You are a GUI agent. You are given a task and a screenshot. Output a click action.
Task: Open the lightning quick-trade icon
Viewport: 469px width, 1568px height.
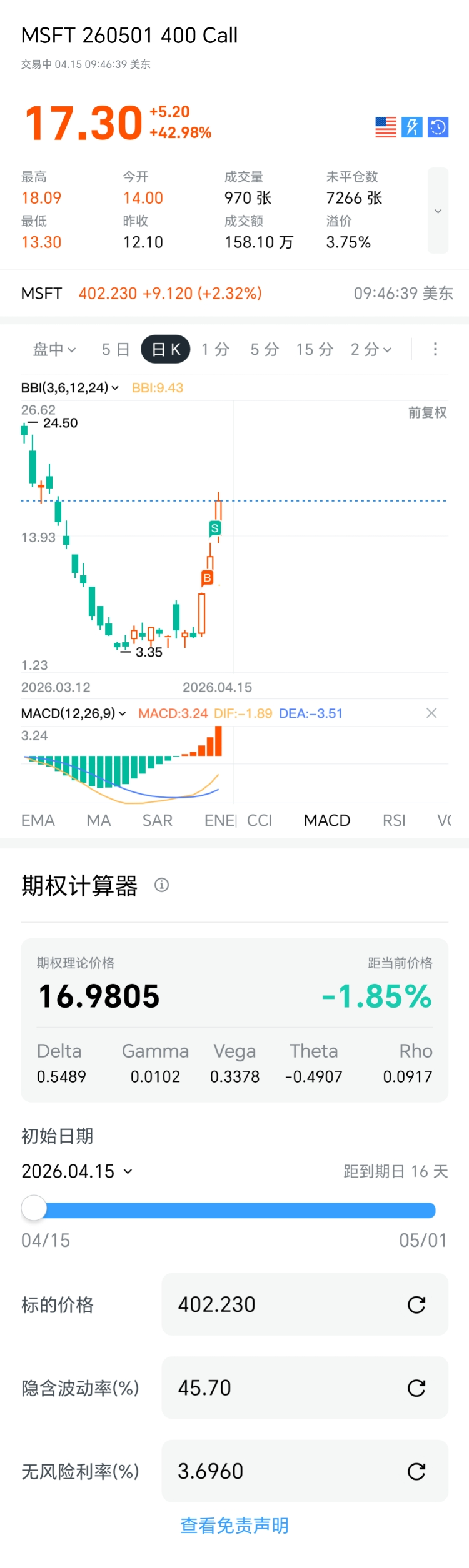[411, 127]
